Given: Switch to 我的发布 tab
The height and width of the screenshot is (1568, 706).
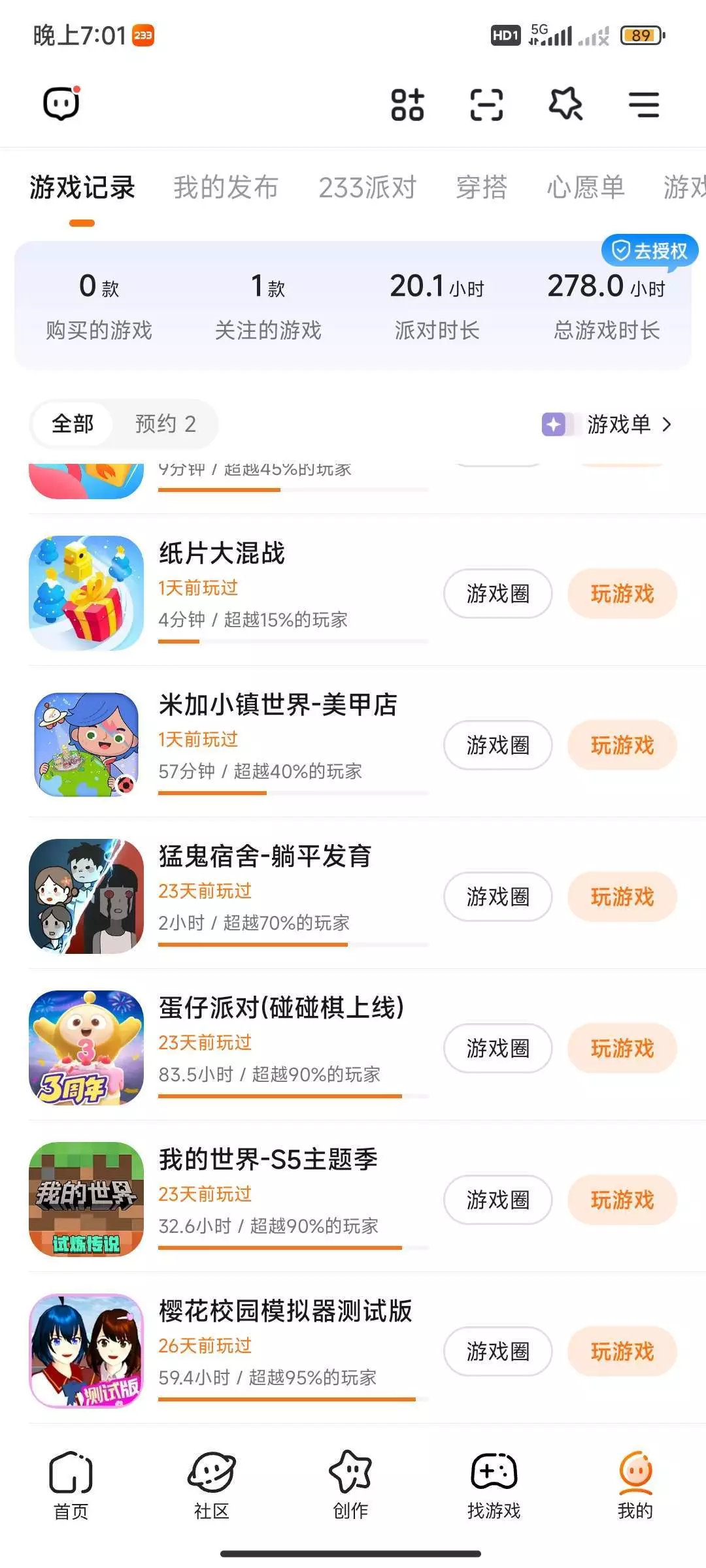Looking at the screenshot, I should (226, 188).
